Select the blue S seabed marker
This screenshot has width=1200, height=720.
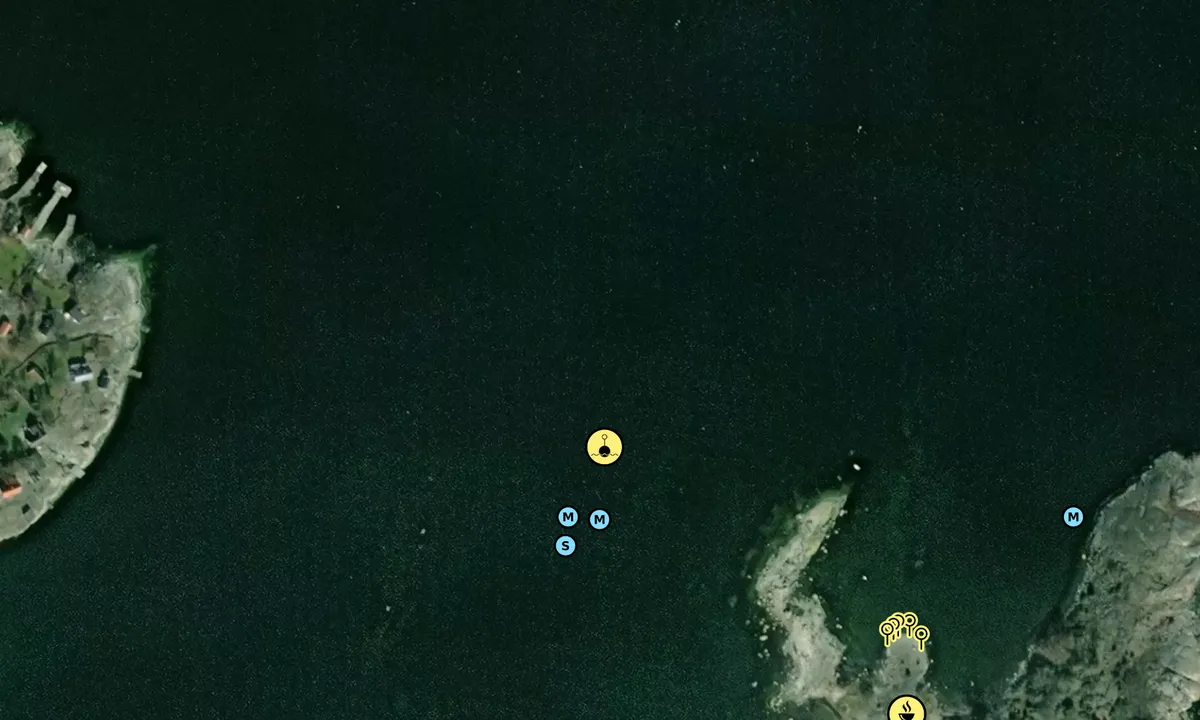pos(566,546)
